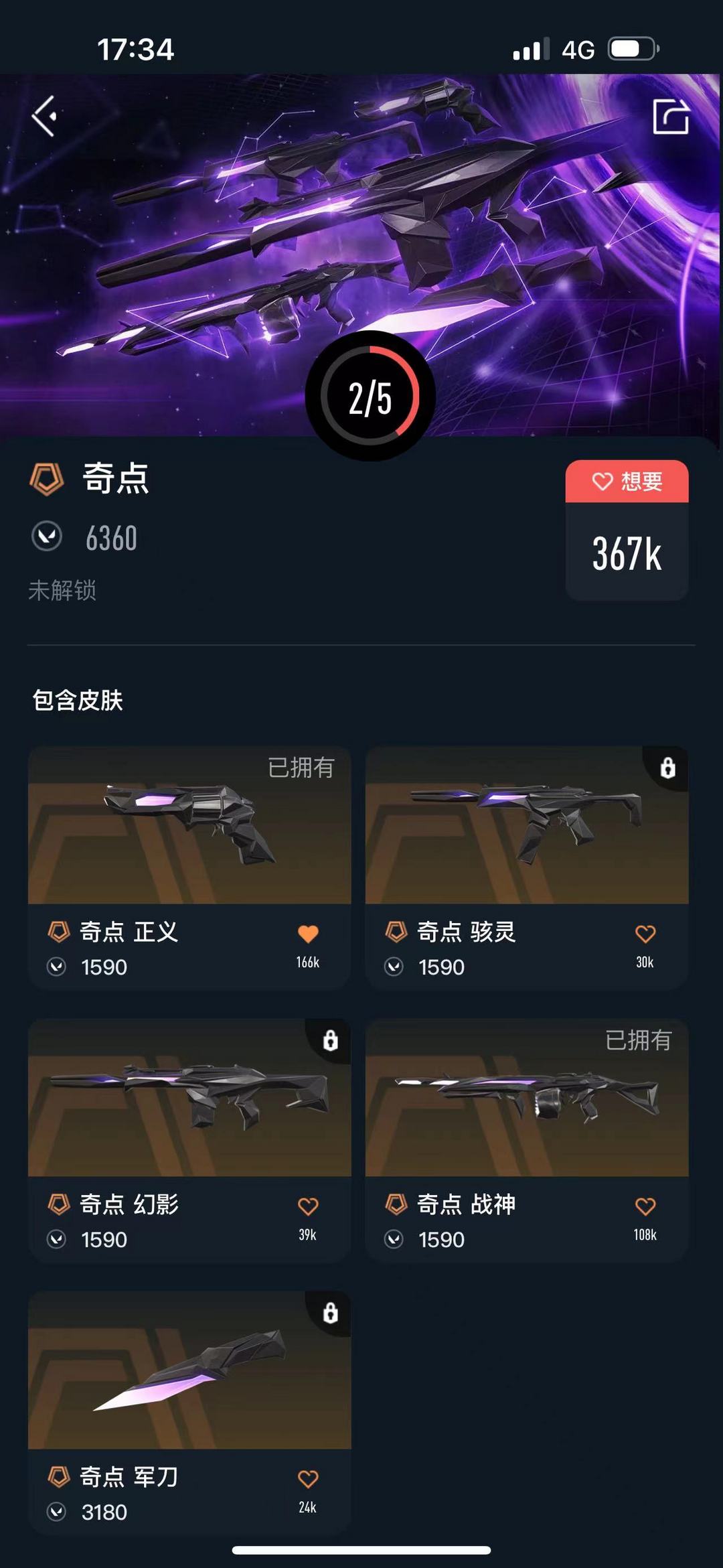Open the 奇点 战神 skin card
This screenshot has height=1568, width=723.
[x=527, y=1141]
